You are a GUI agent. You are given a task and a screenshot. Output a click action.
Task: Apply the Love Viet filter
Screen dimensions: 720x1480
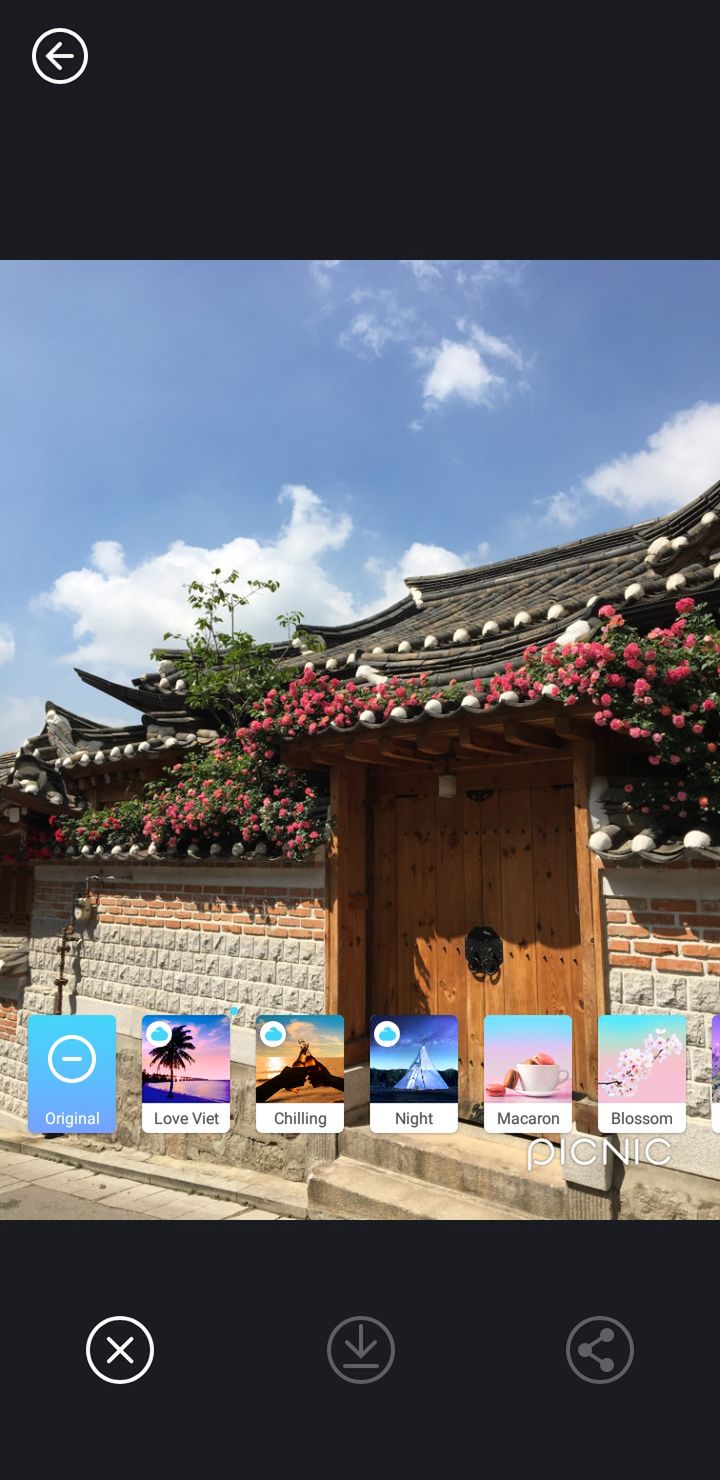186,1074
